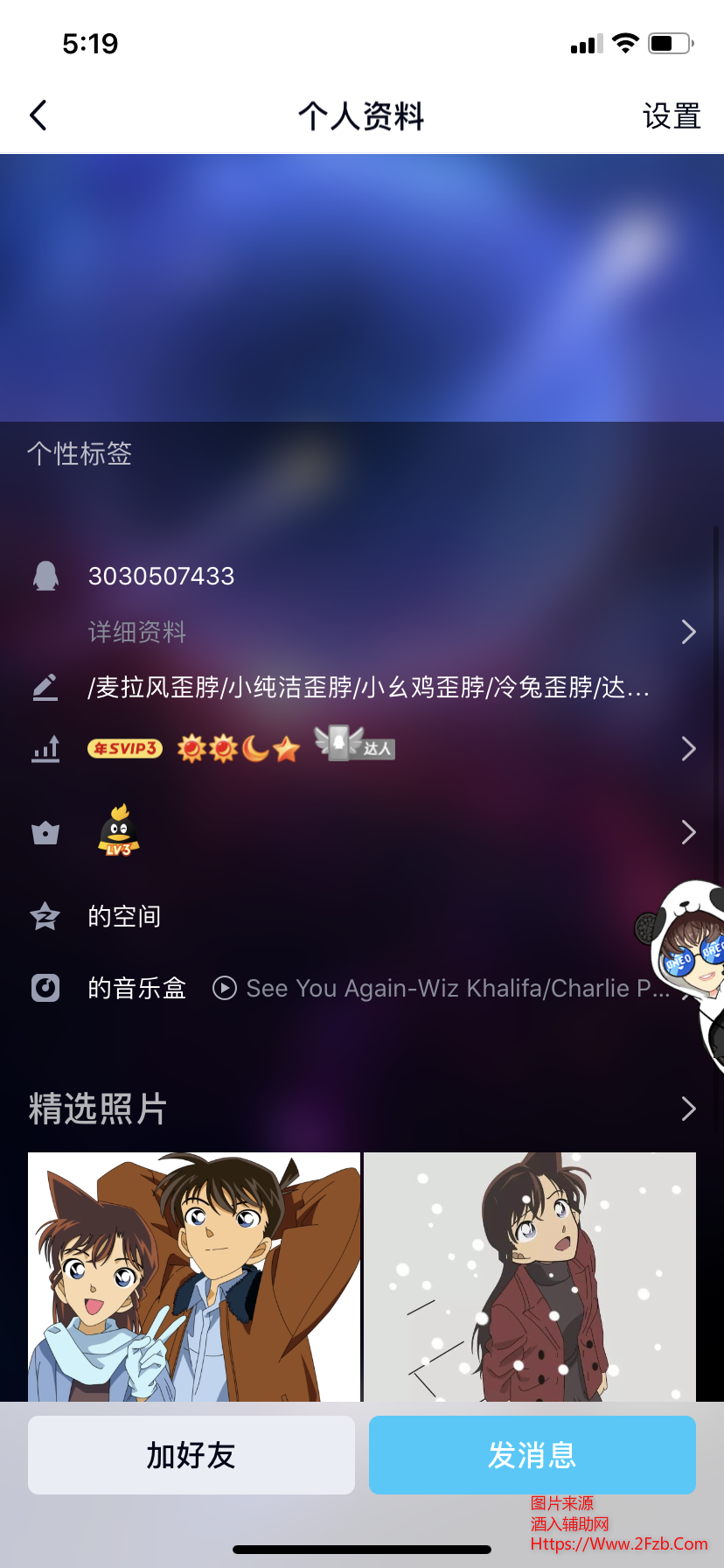This screenshot has height=1568, width=724.
Task: Go back using the top-left arrow
Action: point(38,115)
